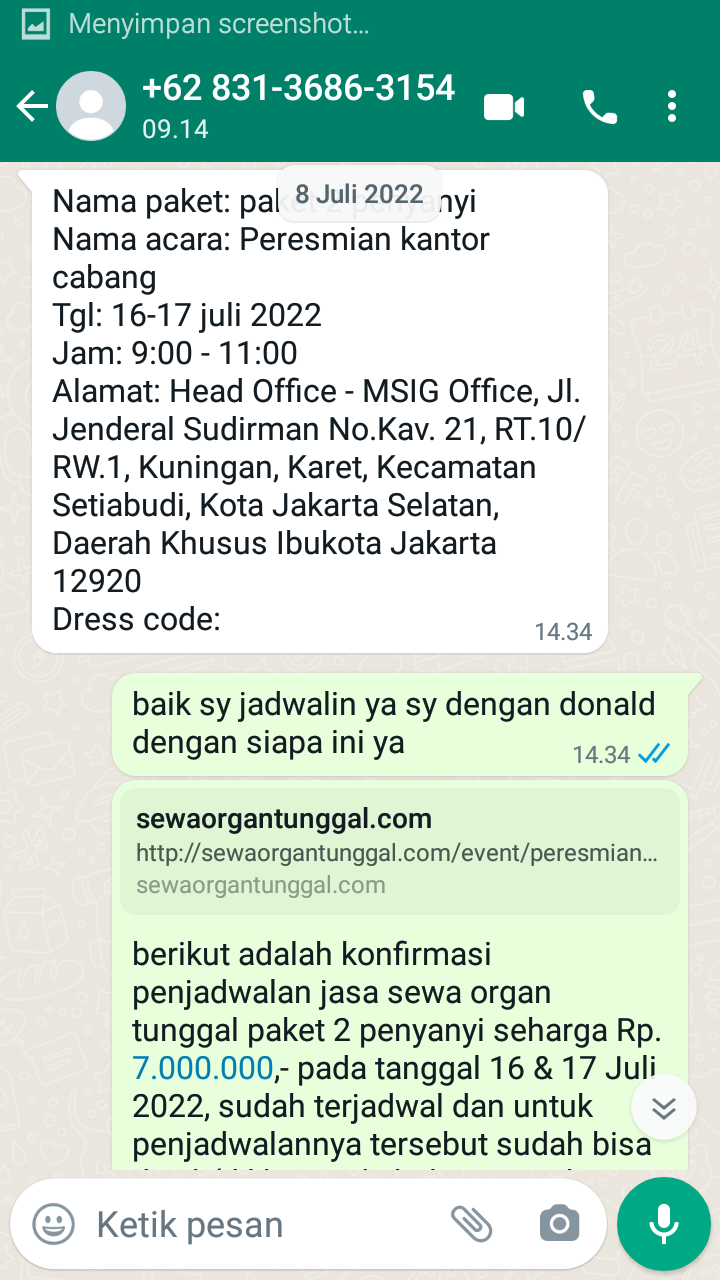Go back to the chats list

[32, 107]
